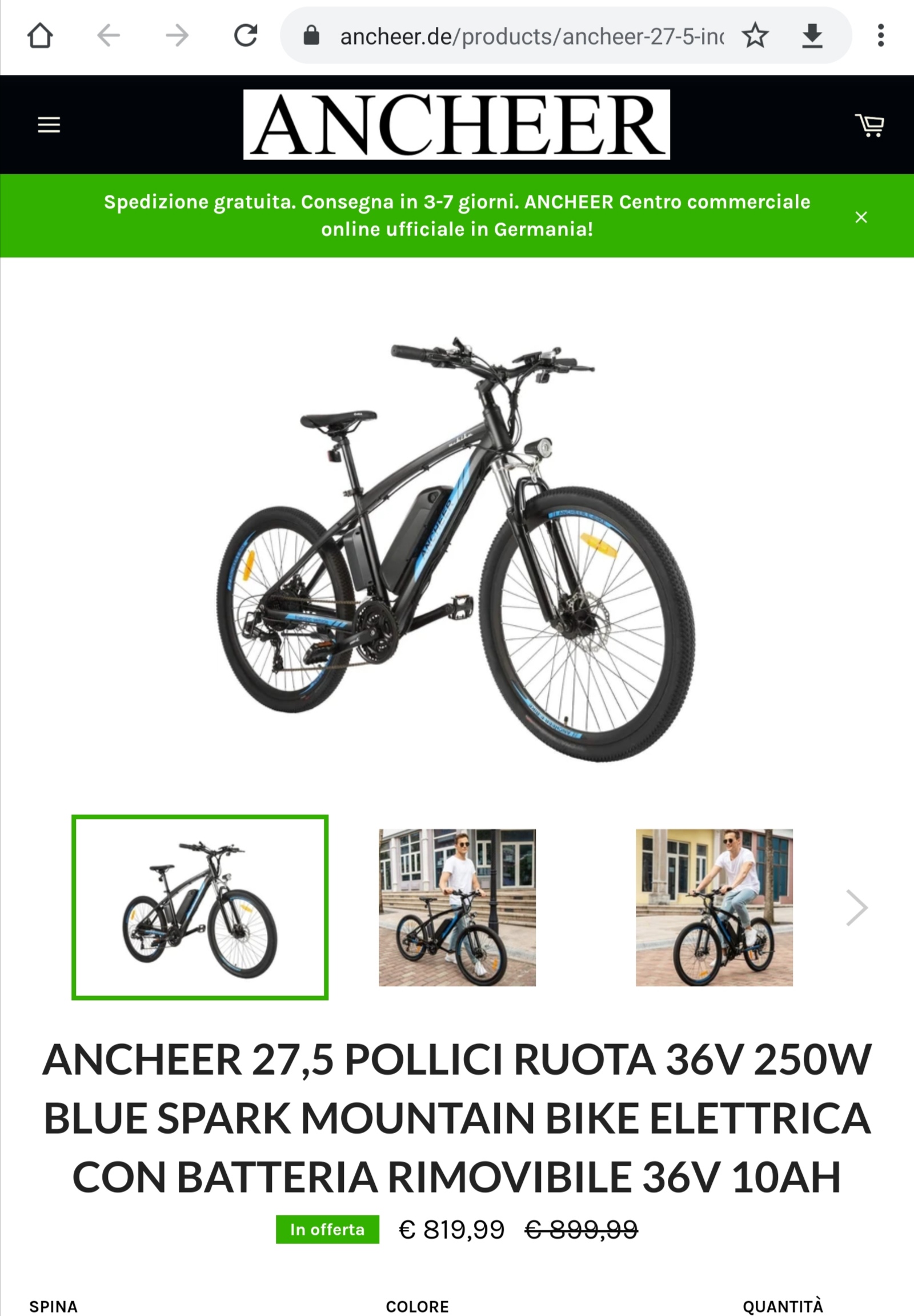Viewport: 914px width, 1316px height.
Task: Open the shopping cart
Action: point(870,125)
